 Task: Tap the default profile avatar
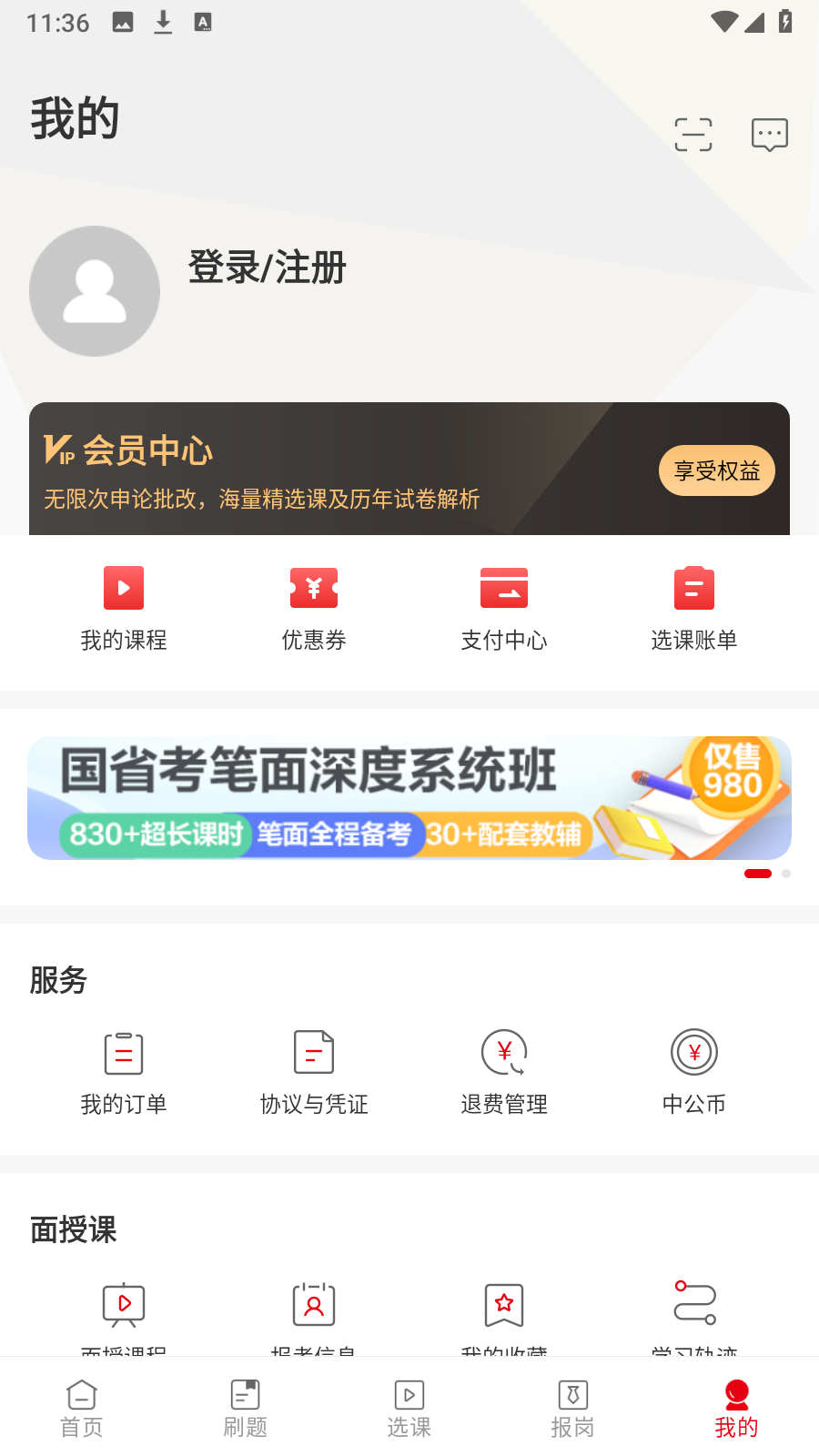(95, 291)
